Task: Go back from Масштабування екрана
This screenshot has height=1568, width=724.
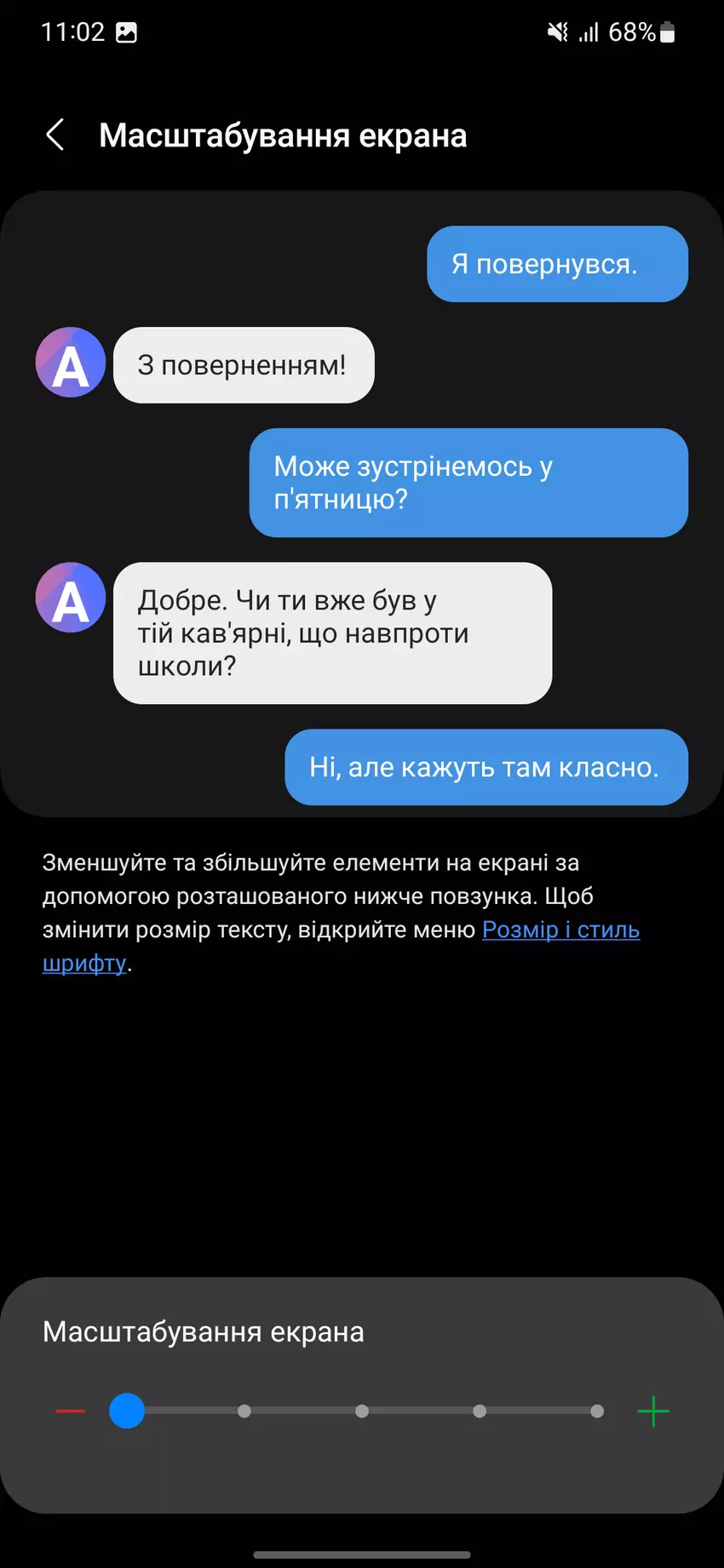Action: pyautogui.click(x=55, y=134)
